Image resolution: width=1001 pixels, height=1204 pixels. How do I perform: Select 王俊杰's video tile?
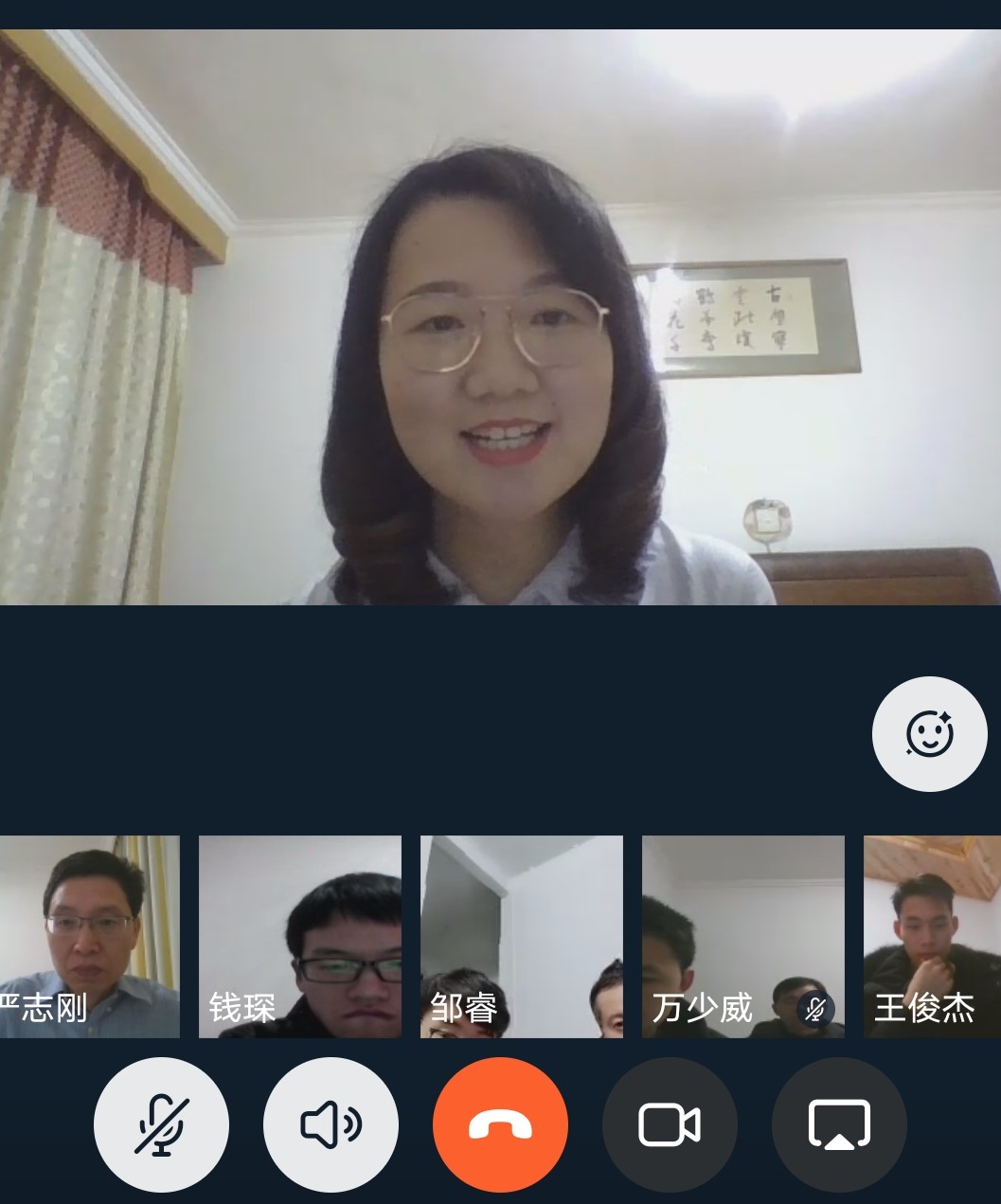click(932, 936)
